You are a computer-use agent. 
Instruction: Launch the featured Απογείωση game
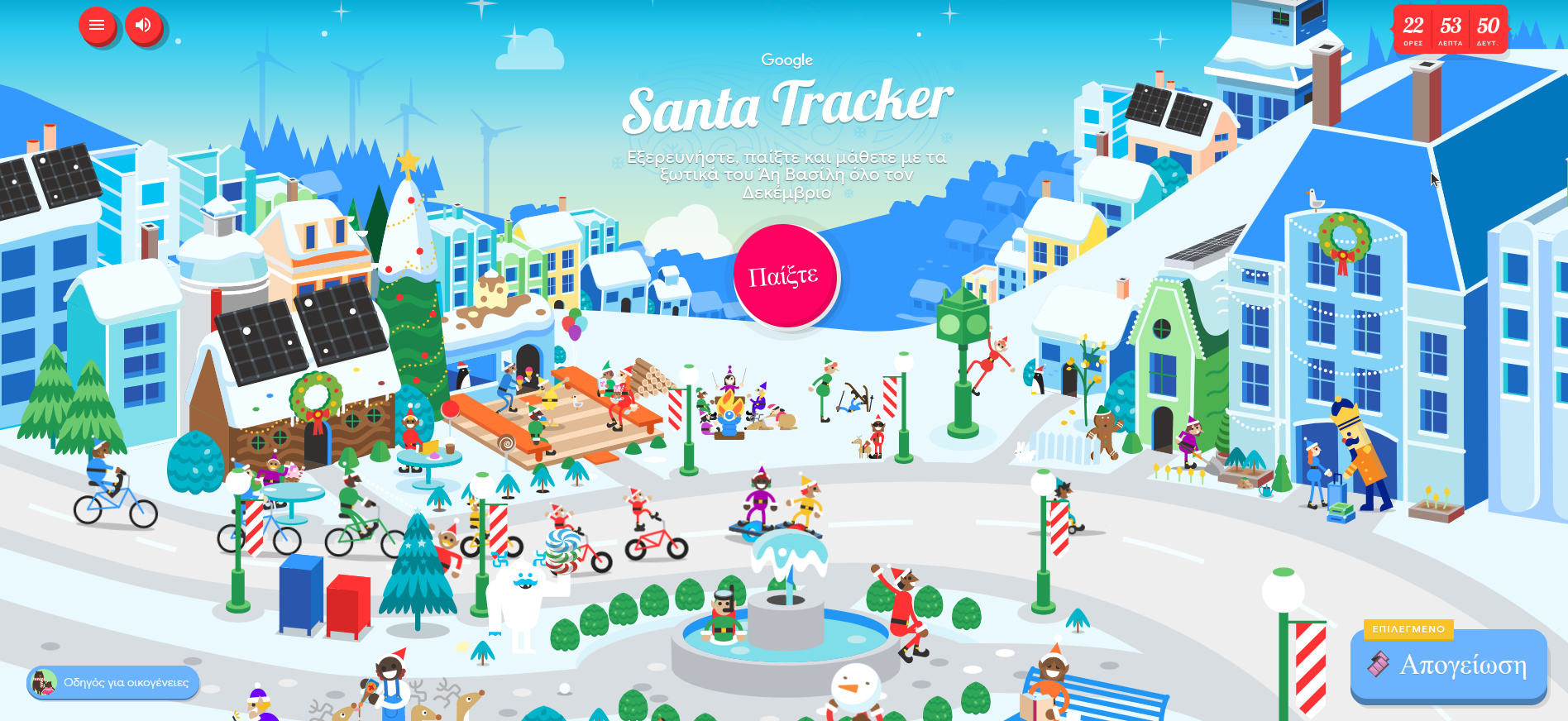[1449, 666]
